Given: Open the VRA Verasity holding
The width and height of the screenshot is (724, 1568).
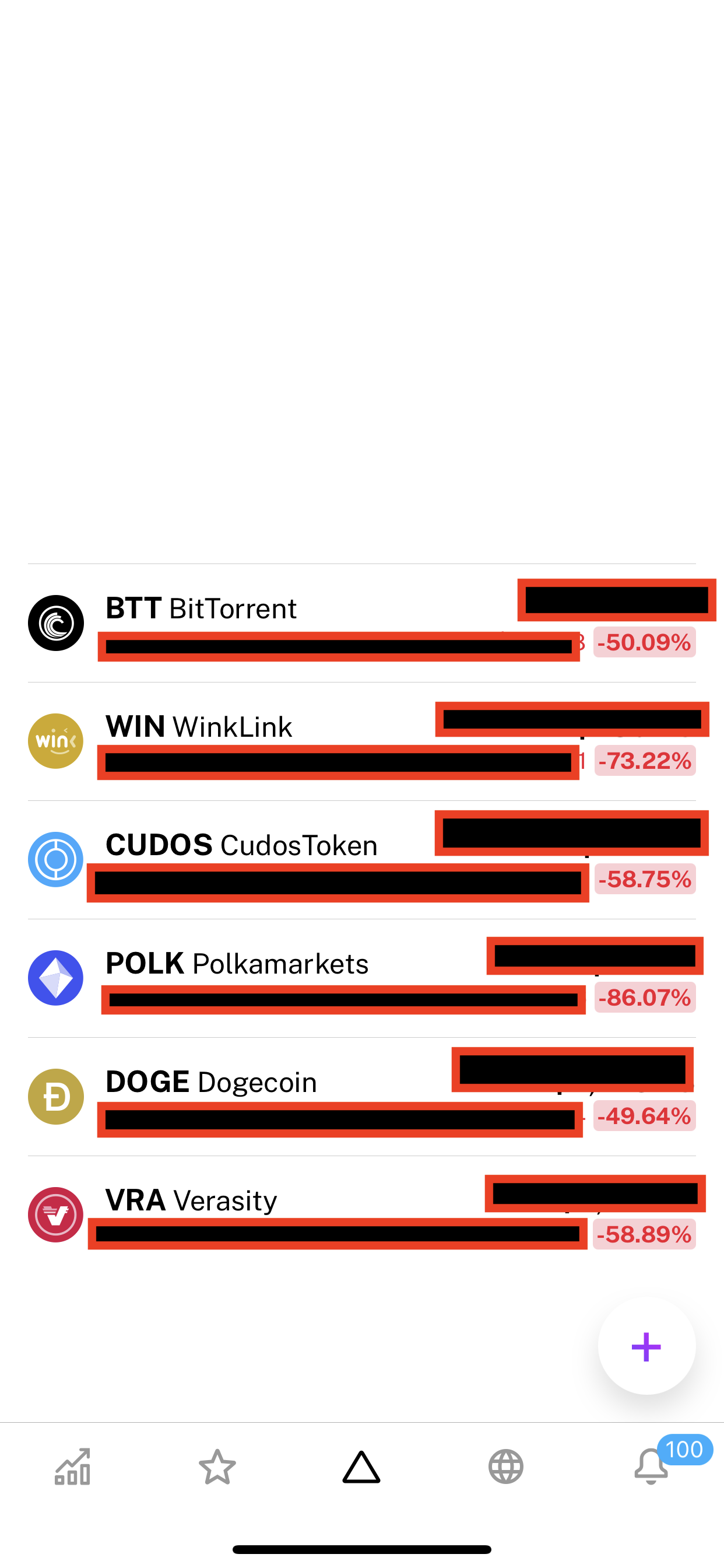Looking at the screenshot, I should 361,1214.
